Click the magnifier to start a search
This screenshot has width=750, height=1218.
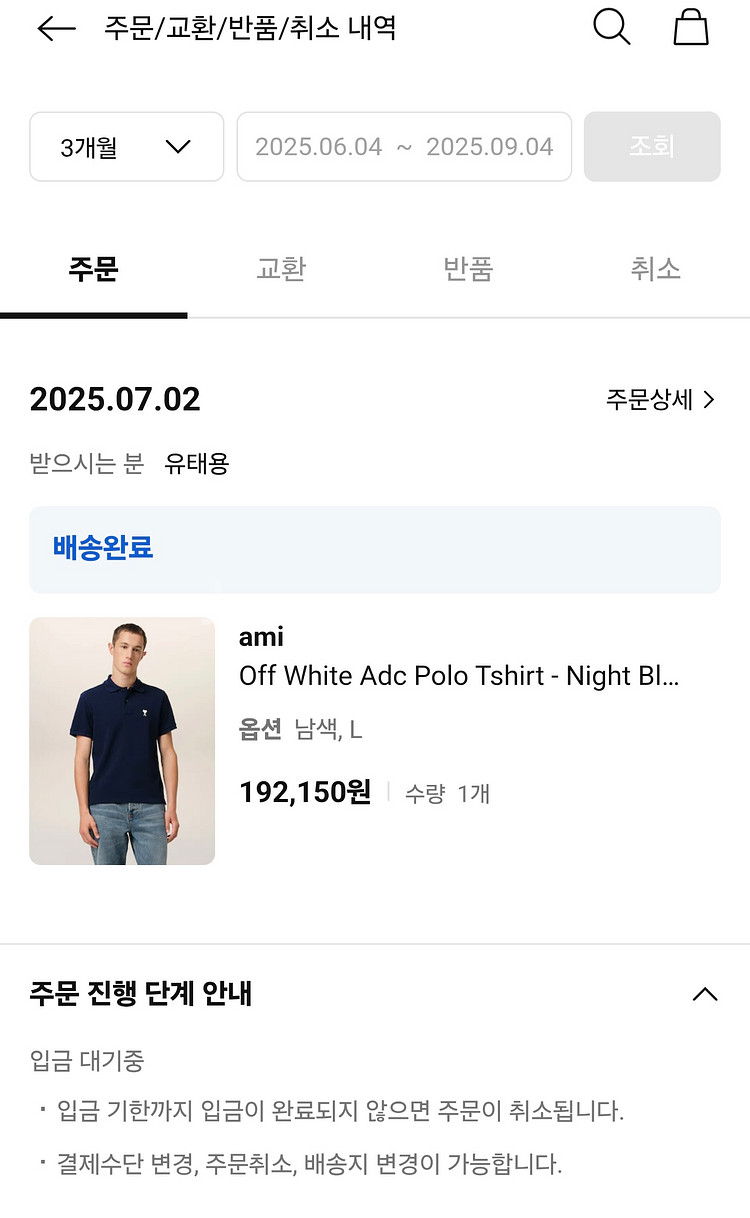(612, 28)
